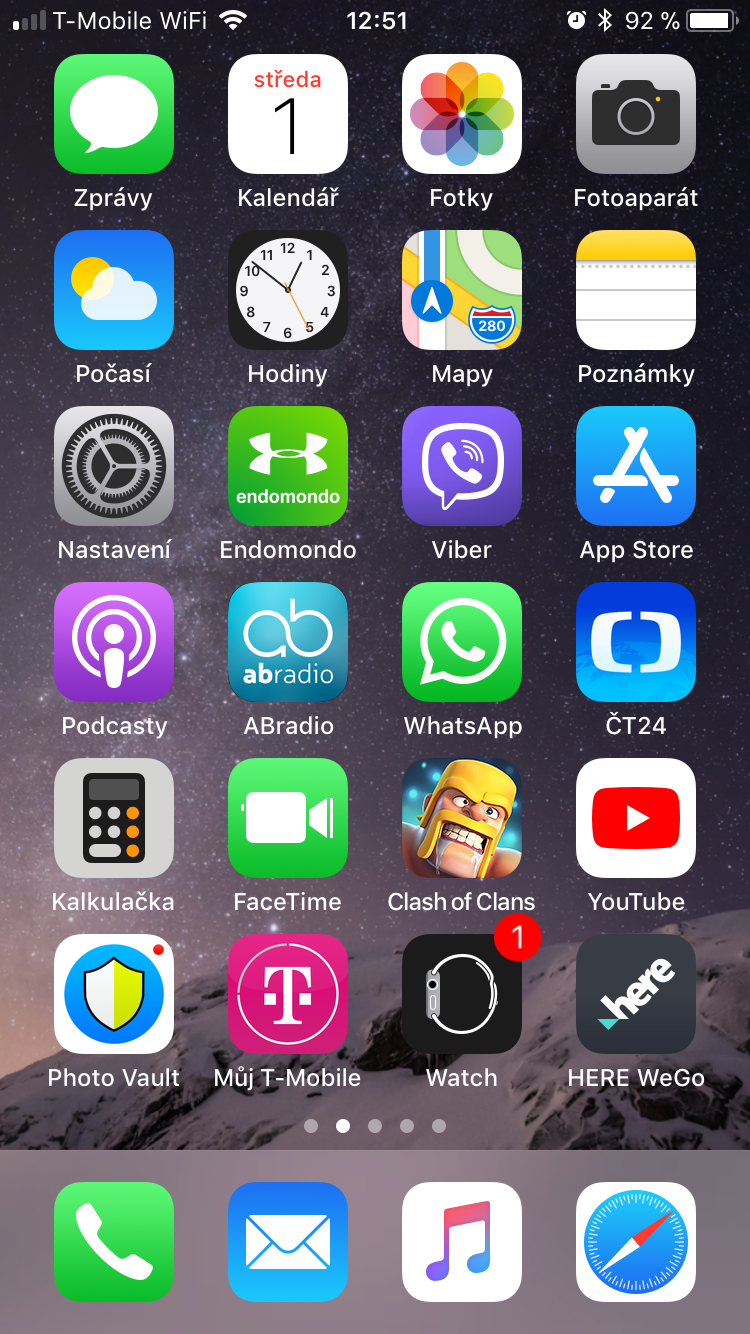The image size is (750, 1334).
Task: Open Viber messenger
Action: [x=462, y=466]
